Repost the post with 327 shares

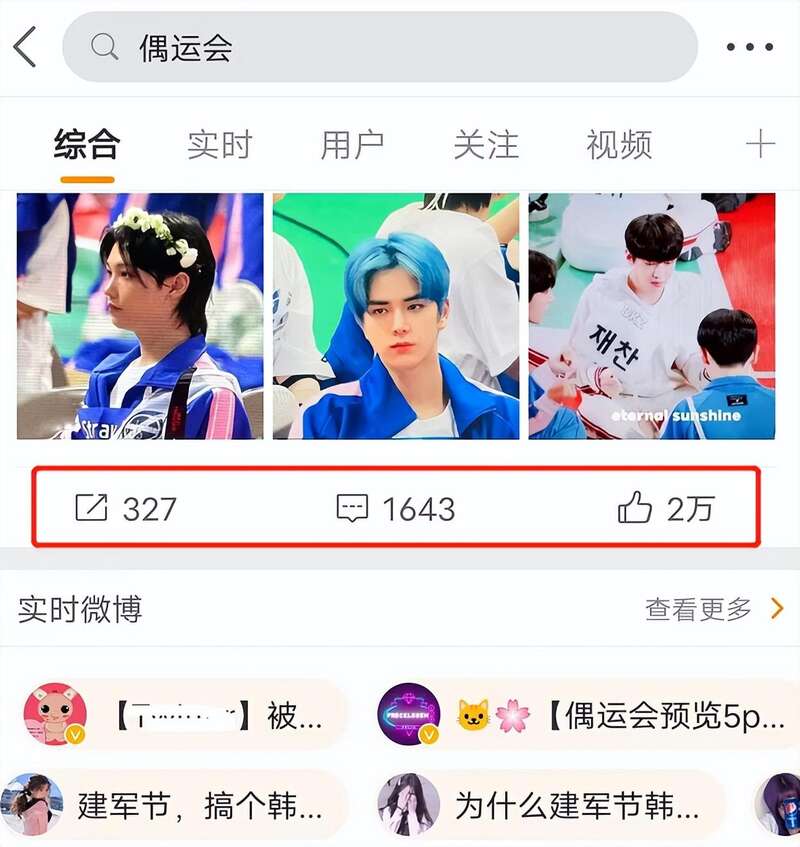coord(126,509)
